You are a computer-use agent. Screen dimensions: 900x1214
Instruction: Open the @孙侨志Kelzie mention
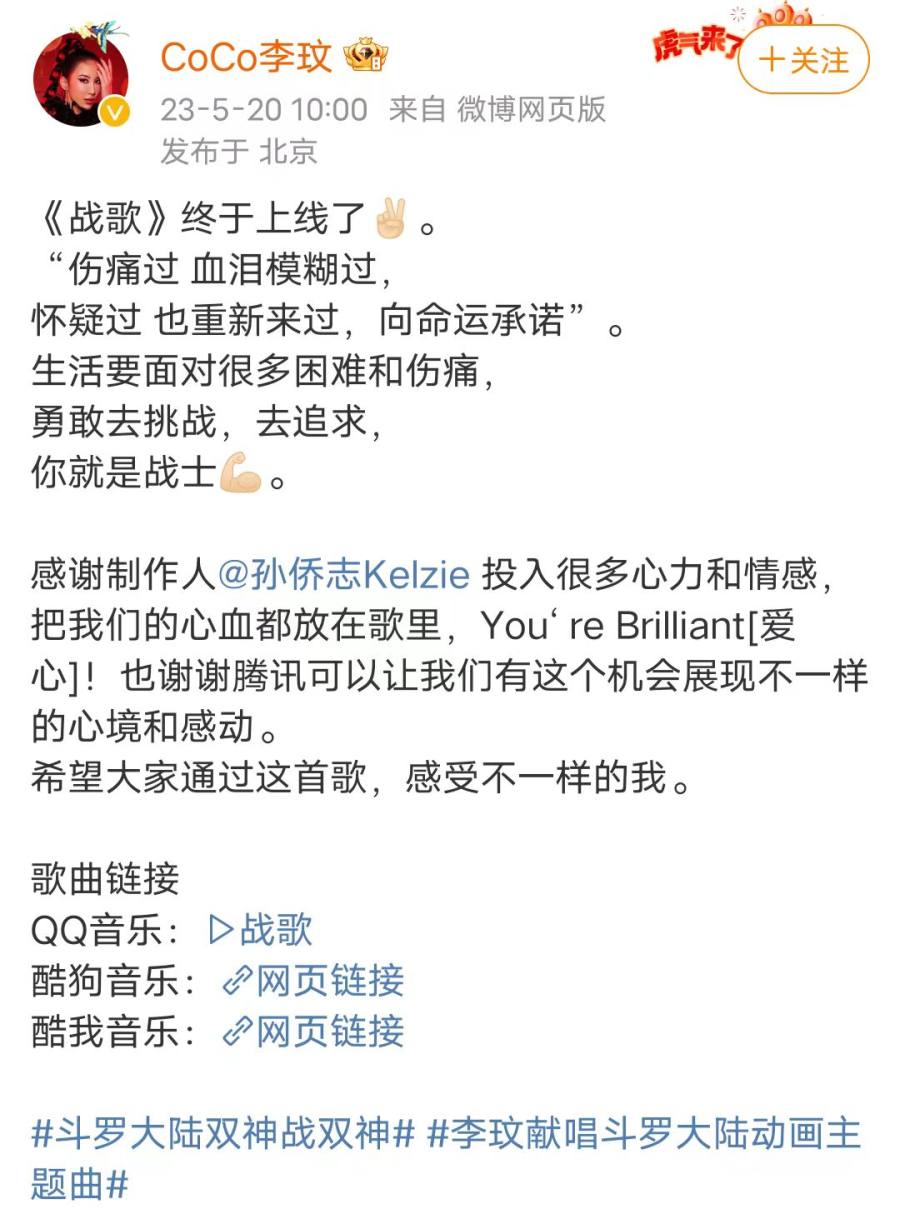click(x=343, y=575)
